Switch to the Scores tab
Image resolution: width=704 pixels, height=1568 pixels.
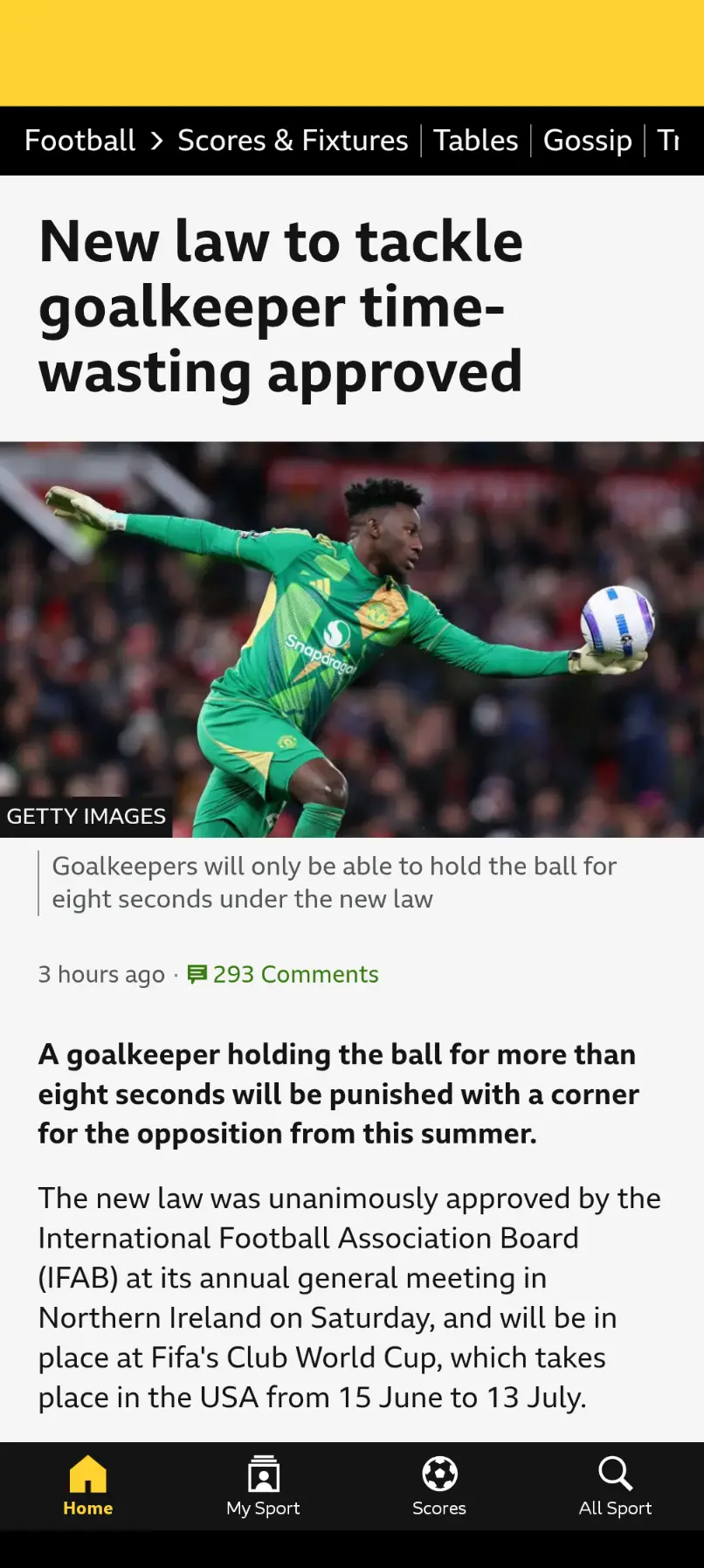tap(439, 1486)
